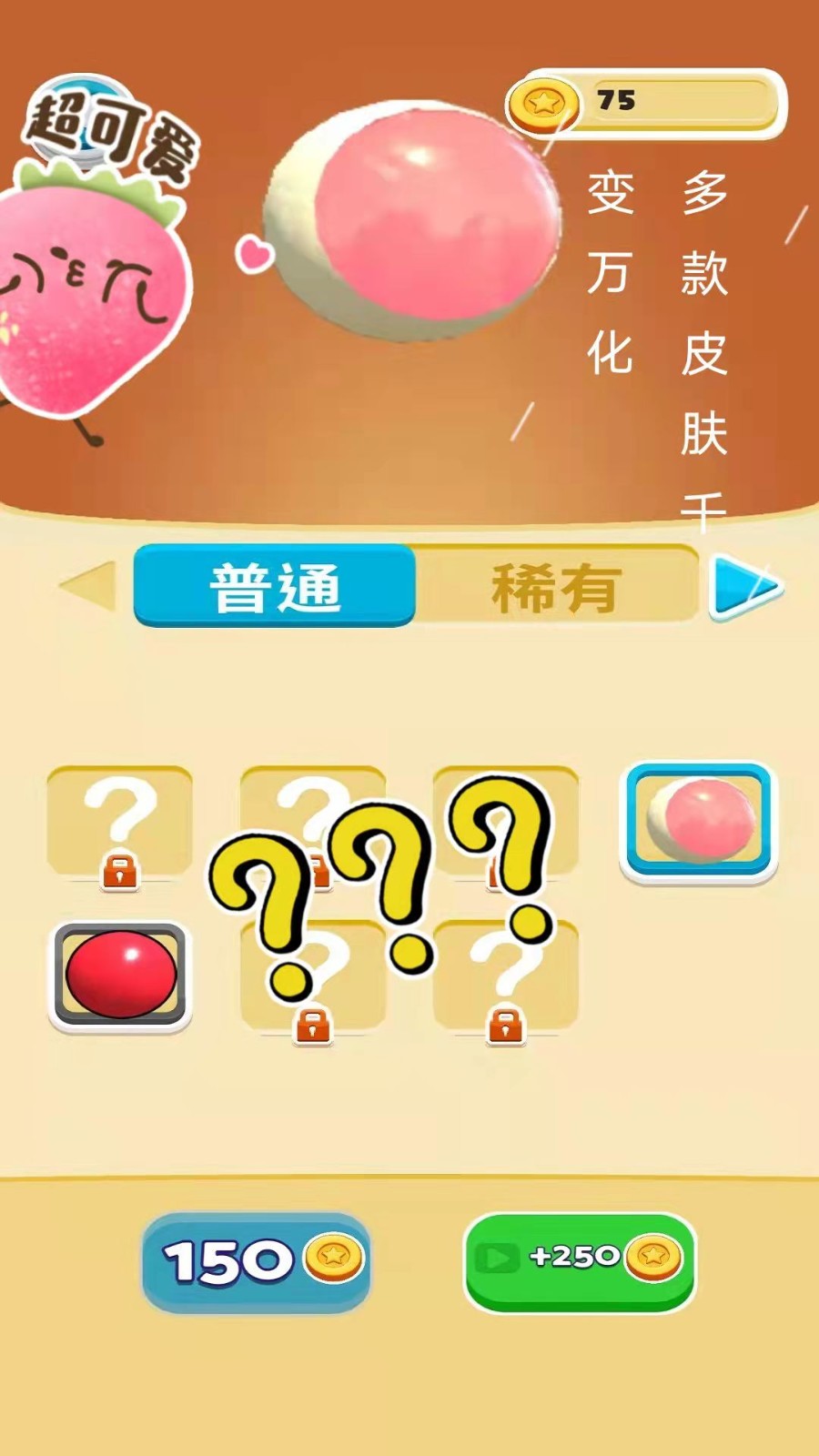Viewport: 819px width, 1456px height.
Task: Select the pink ball skin
Action: [x=698, y=821]
